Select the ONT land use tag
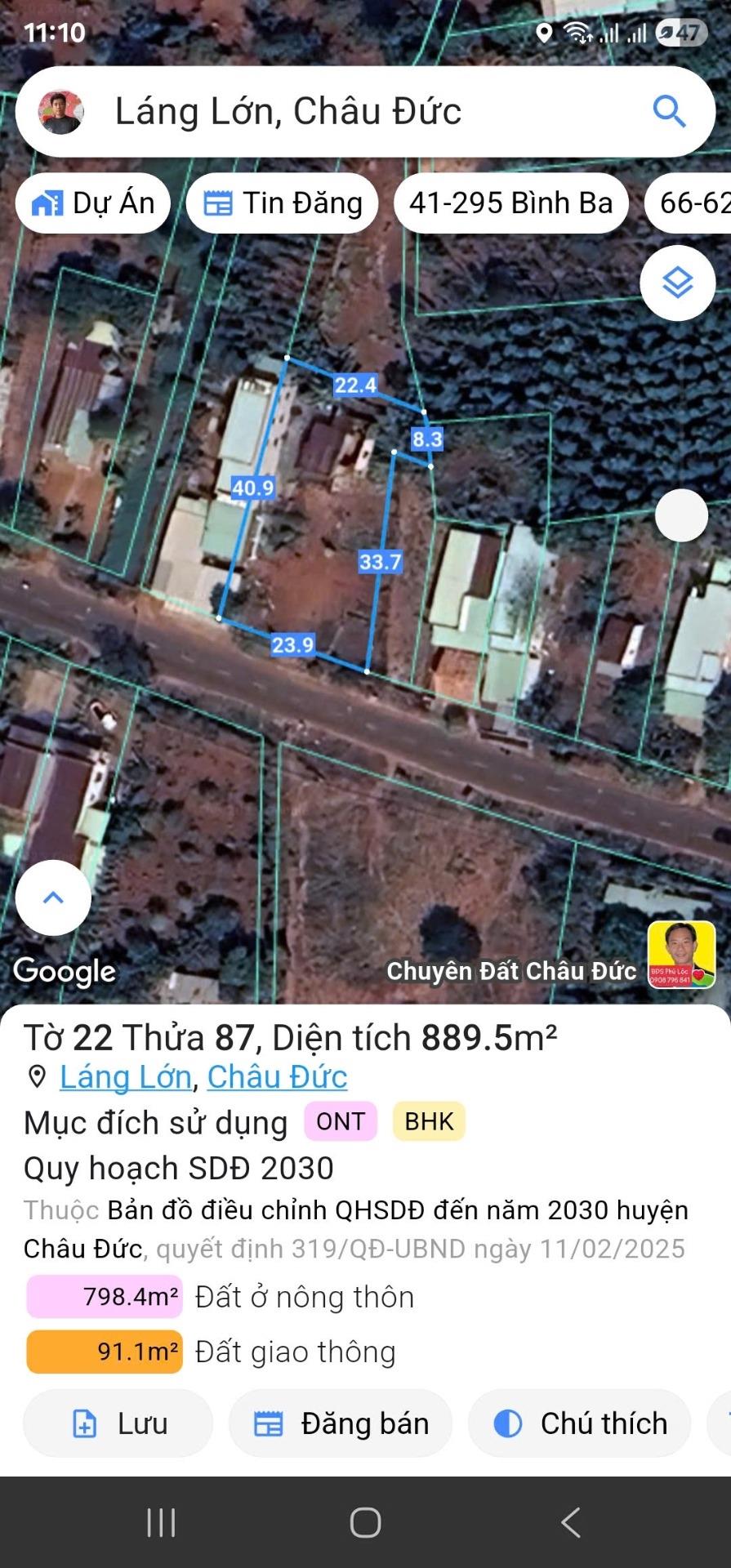Screen dimensions: 731x1568 click(x=341, y=1121)
